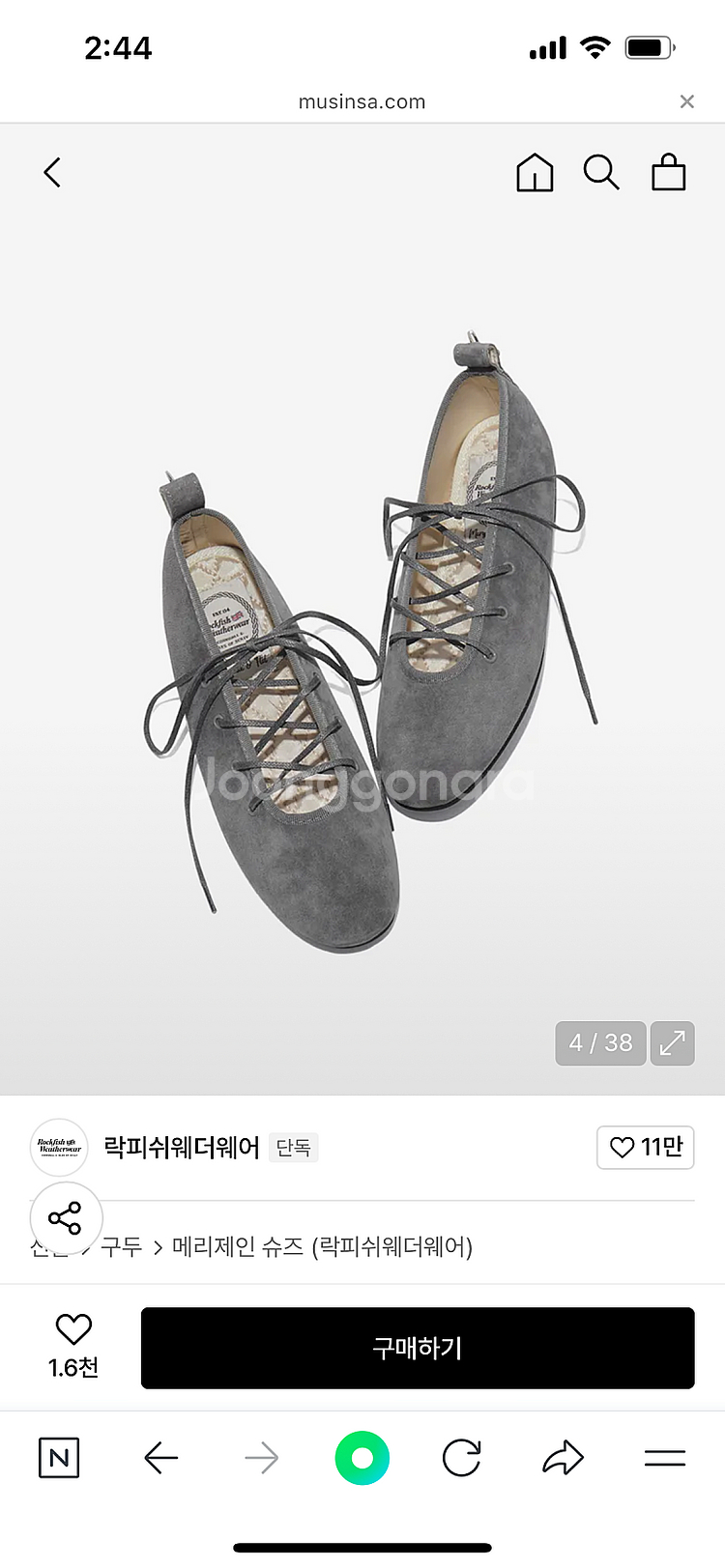Open the browser hamburger menu
Image resolution: width=725 pixels, height=1568 pixels.
[x=665, y=1458]
